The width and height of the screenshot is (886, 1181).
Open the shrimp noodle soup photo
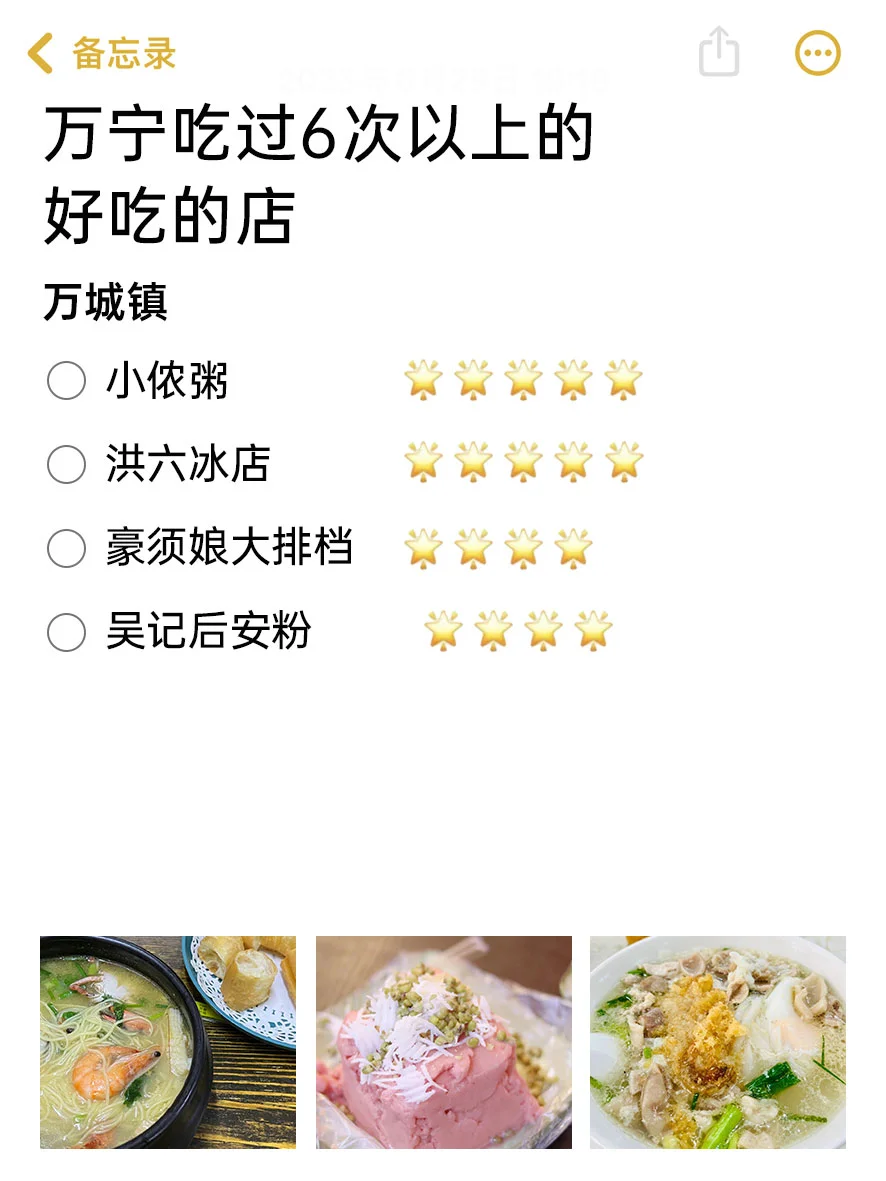[x=168, y=1042]
